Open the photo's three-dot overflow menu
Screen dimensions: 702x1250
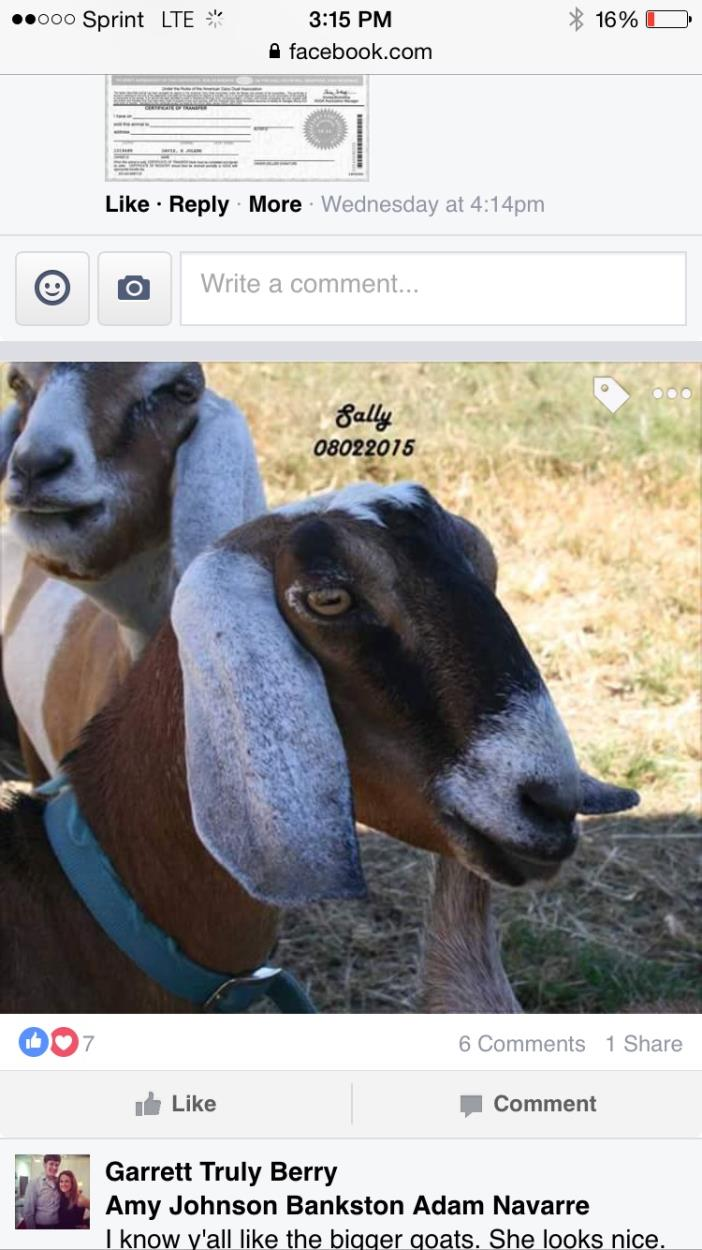[x=671, y=394]
